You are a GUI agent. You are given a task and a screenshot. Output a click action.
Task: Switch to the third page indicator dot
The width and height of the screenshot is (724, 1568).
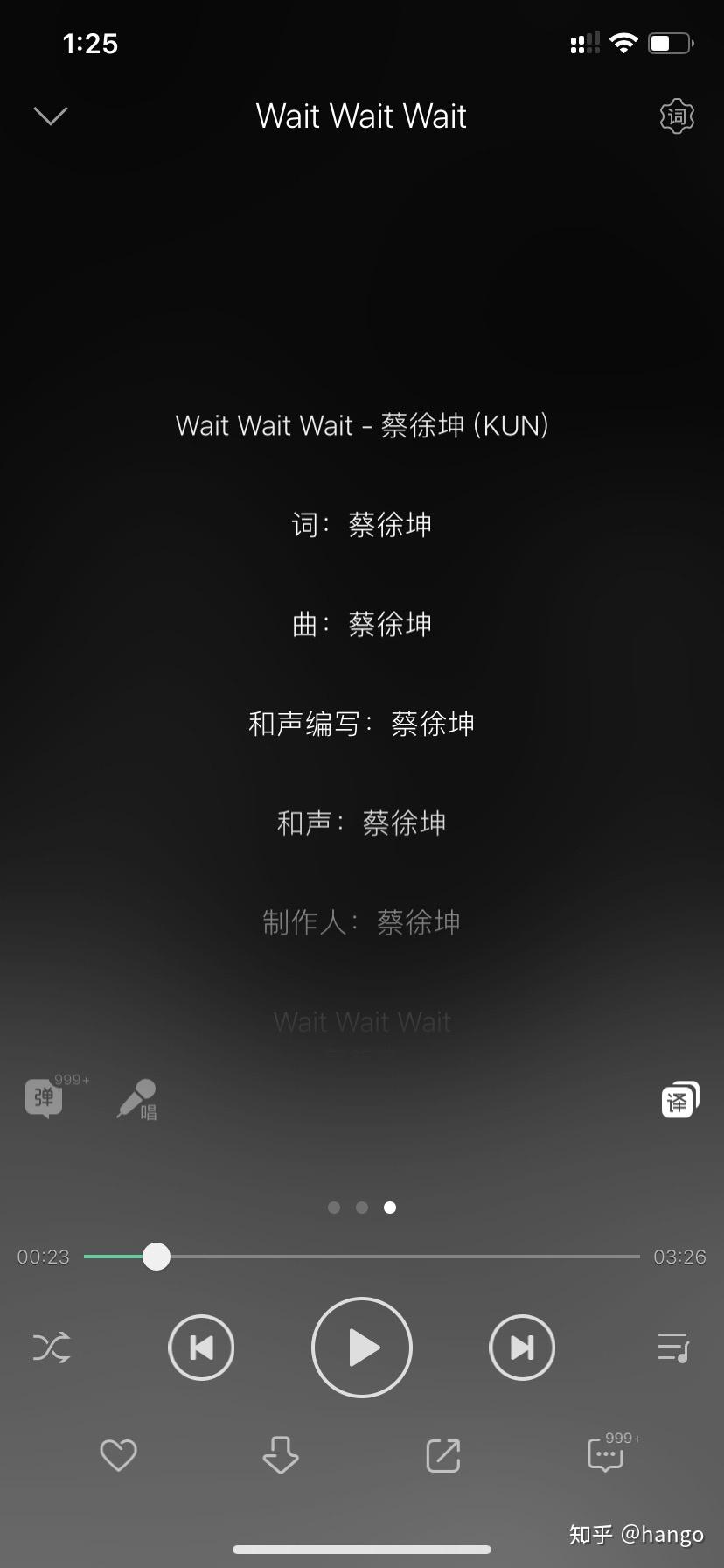tap(390, 1207)
